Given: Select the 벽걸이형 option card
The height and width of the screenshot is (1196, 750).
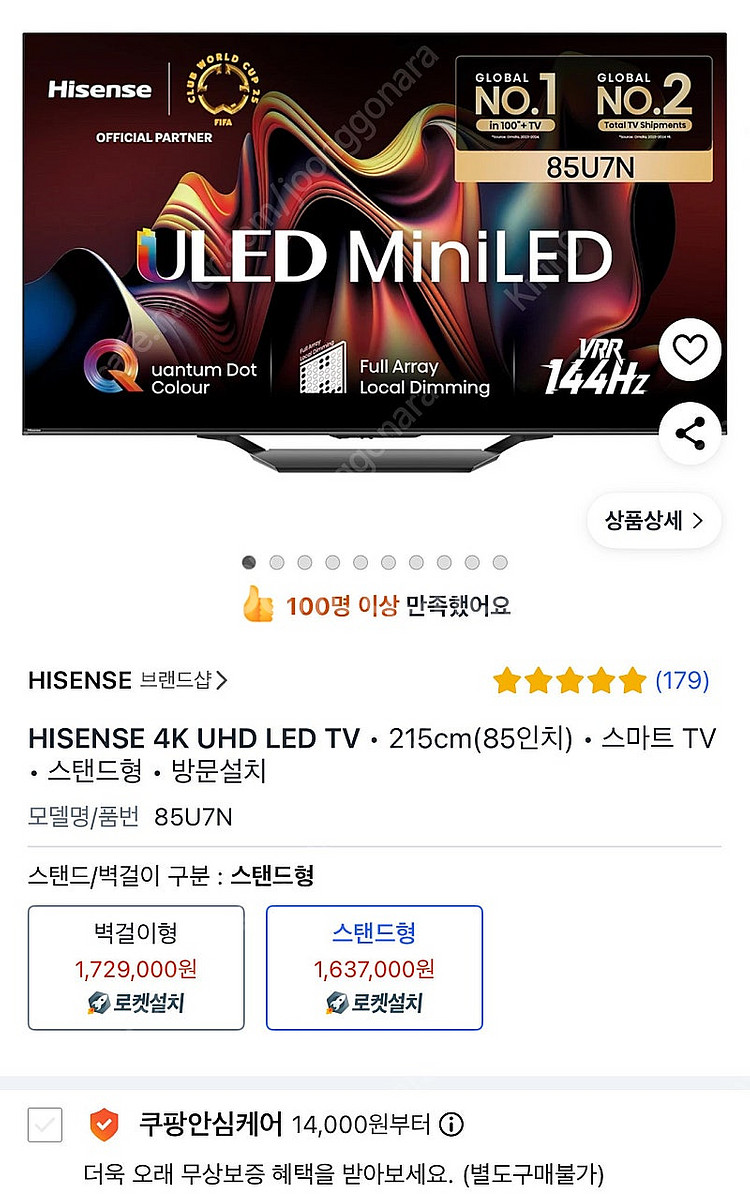Looking at the screenshot, I should click(x=135, y=967).
